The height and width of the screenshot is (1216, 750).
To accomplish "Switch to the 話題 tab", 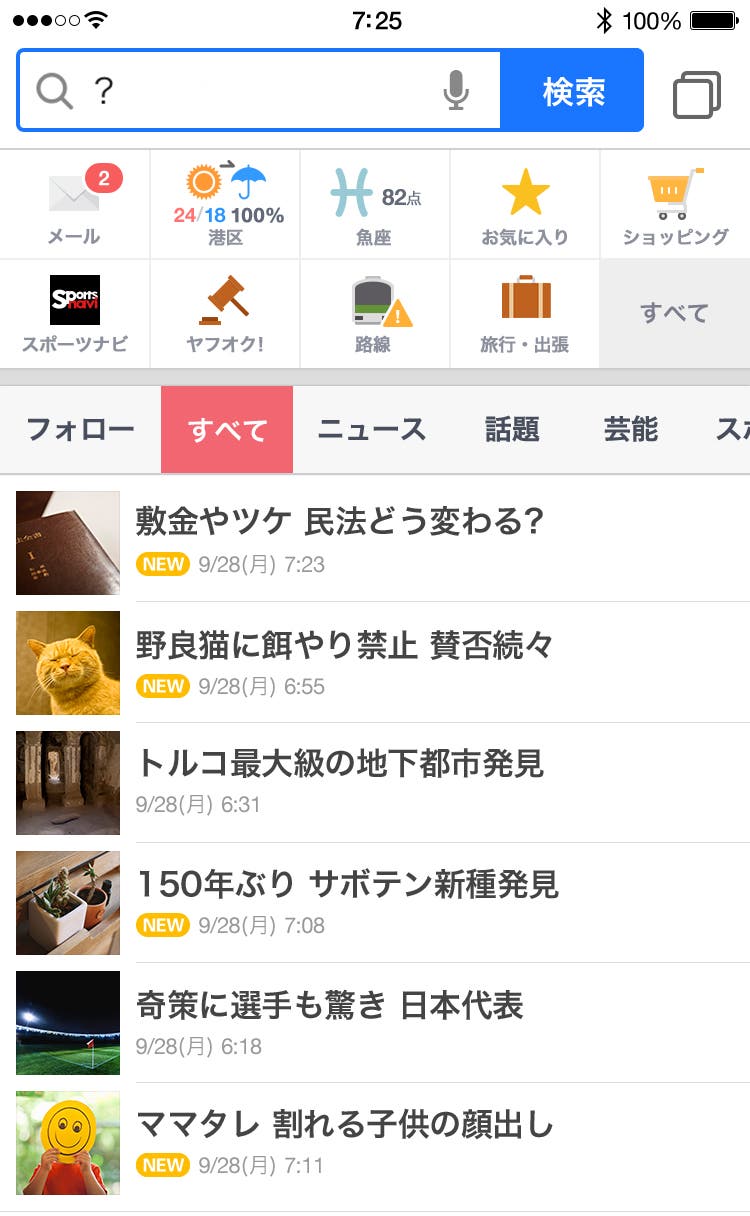I will coord(512,430).
